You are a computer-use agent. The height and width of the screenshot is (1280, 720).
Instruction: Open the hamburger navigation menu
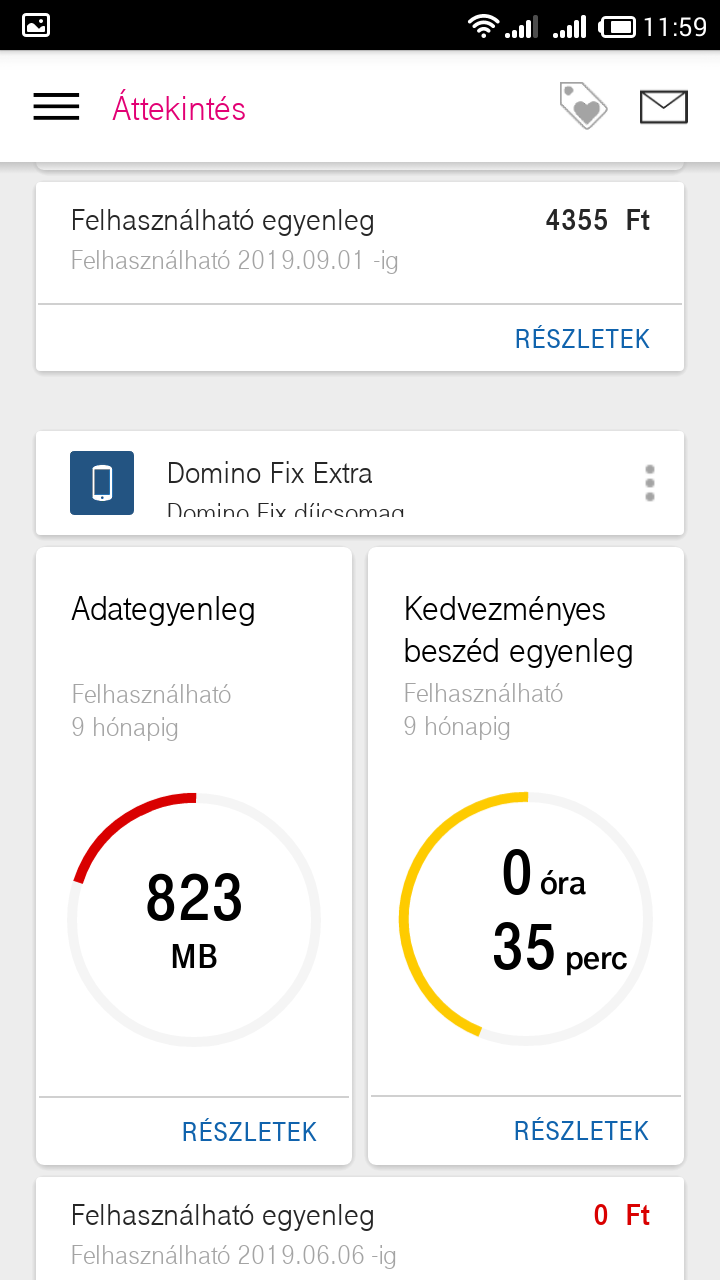coord(56,107)
